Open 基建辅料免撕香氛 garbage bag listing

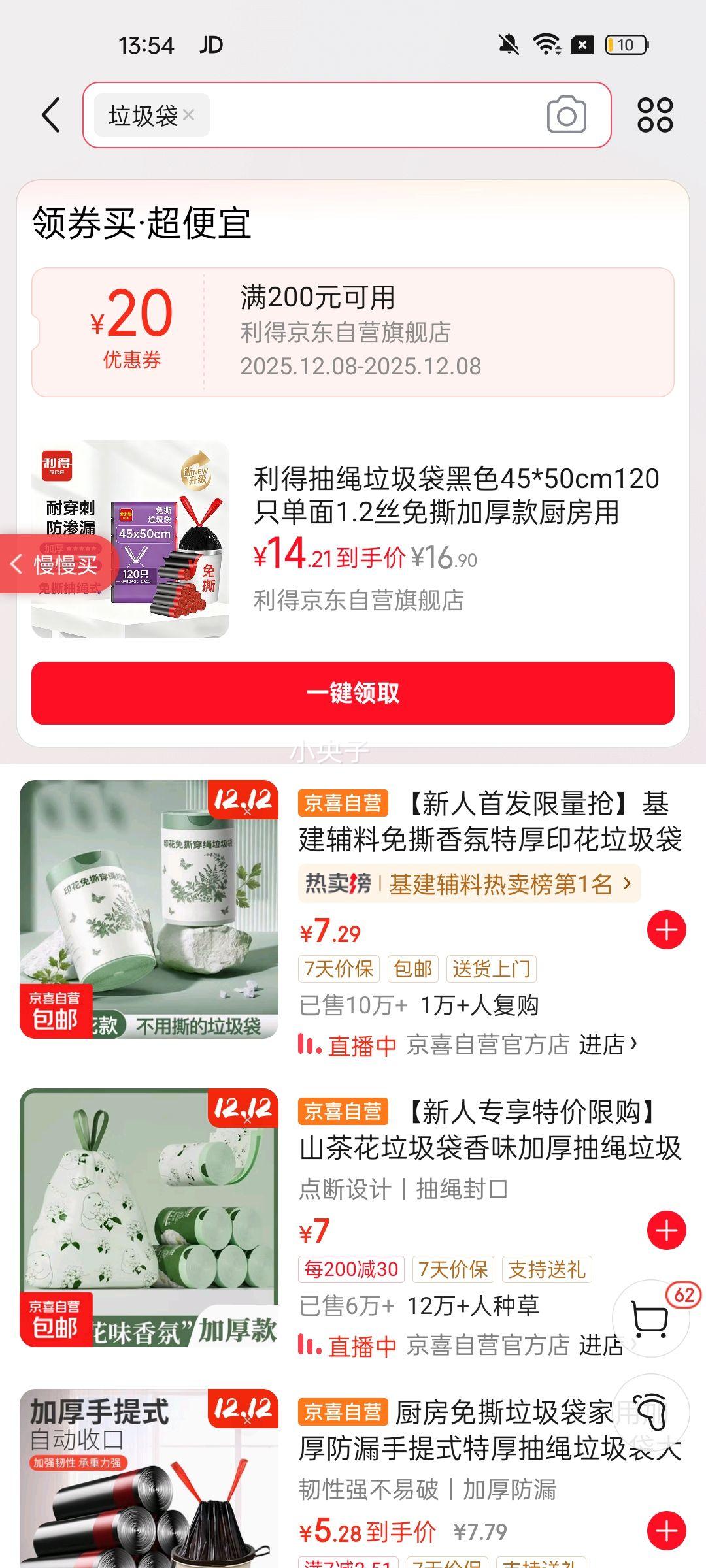click(490, 821)
